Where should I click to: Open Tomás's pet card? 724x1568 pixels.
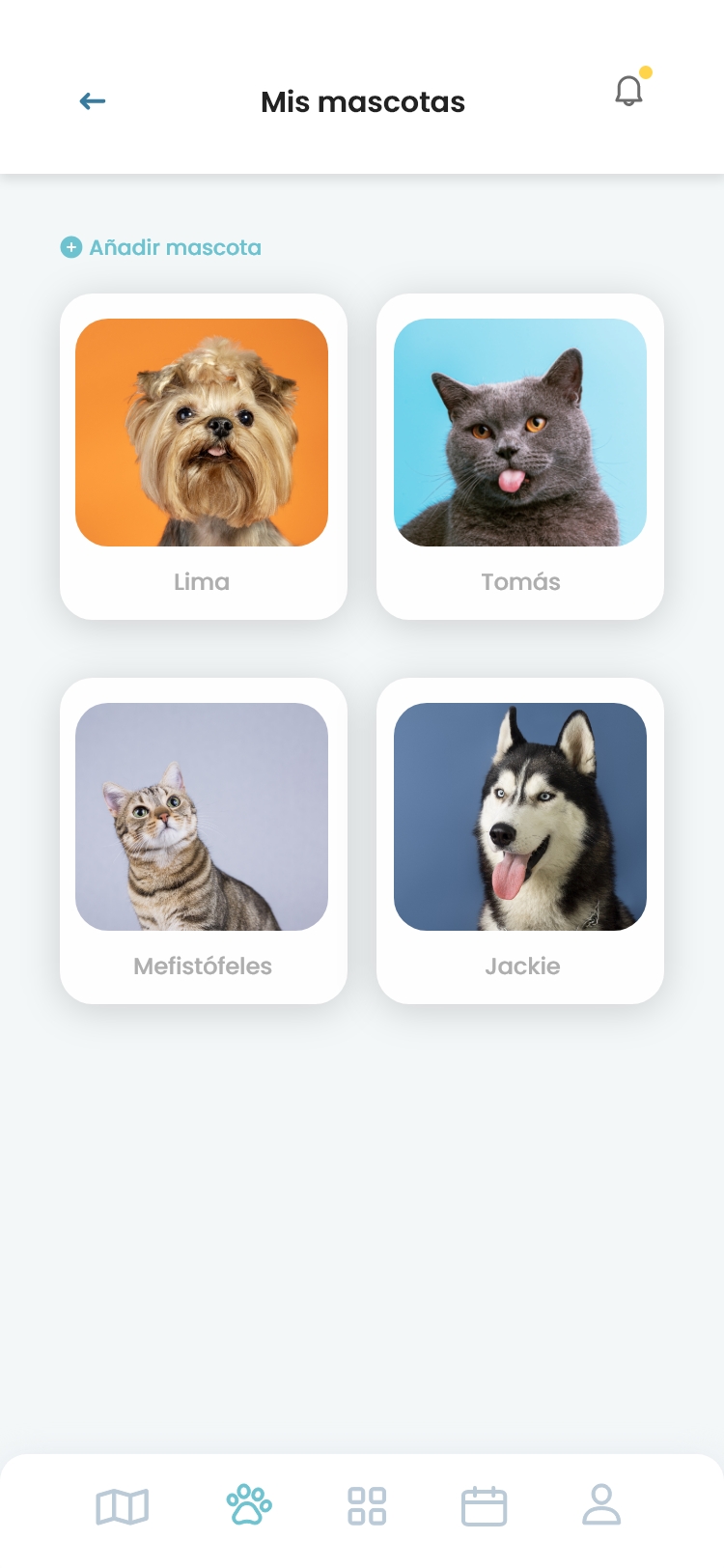pyautogui.click(x=519, y=456)
